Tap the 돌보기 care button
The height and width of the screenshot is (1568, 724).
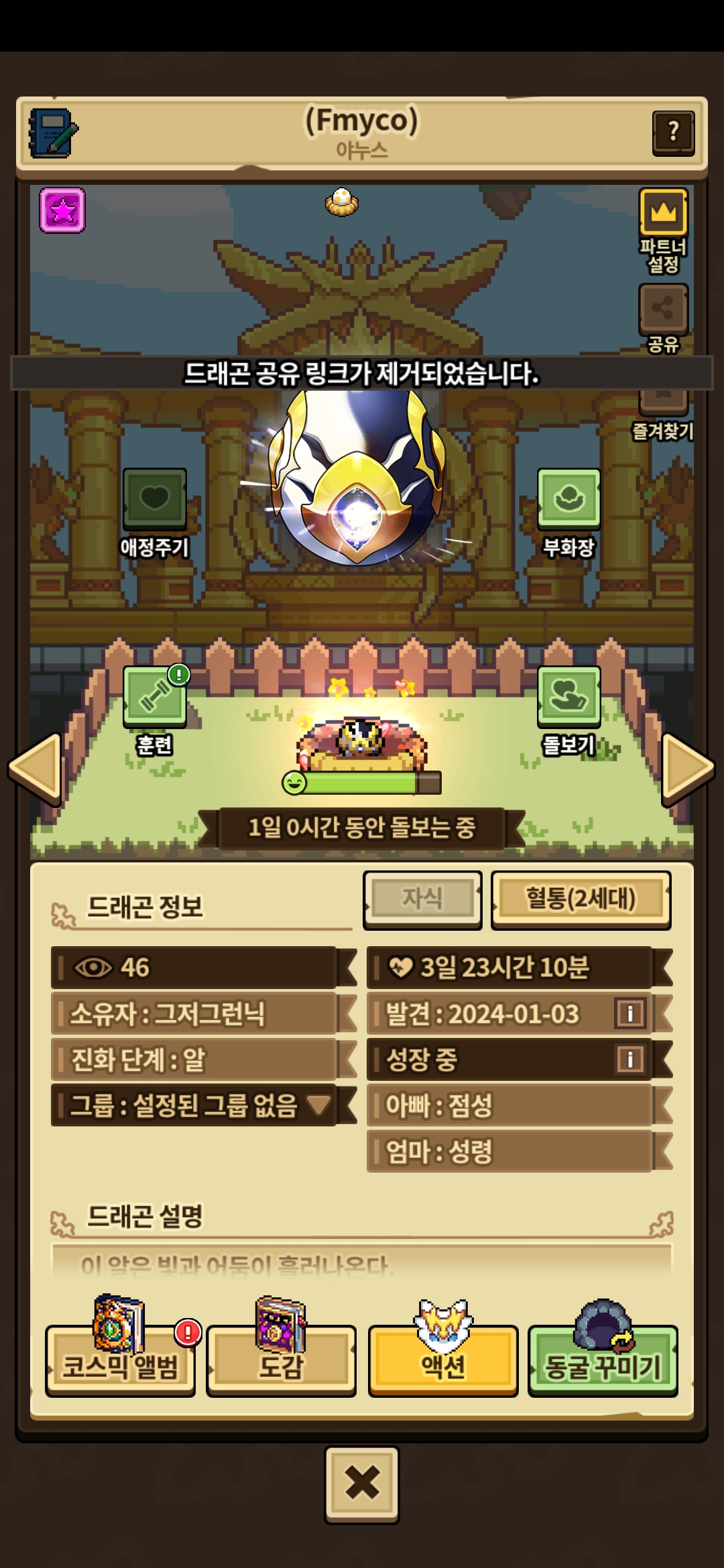[568, 697]
